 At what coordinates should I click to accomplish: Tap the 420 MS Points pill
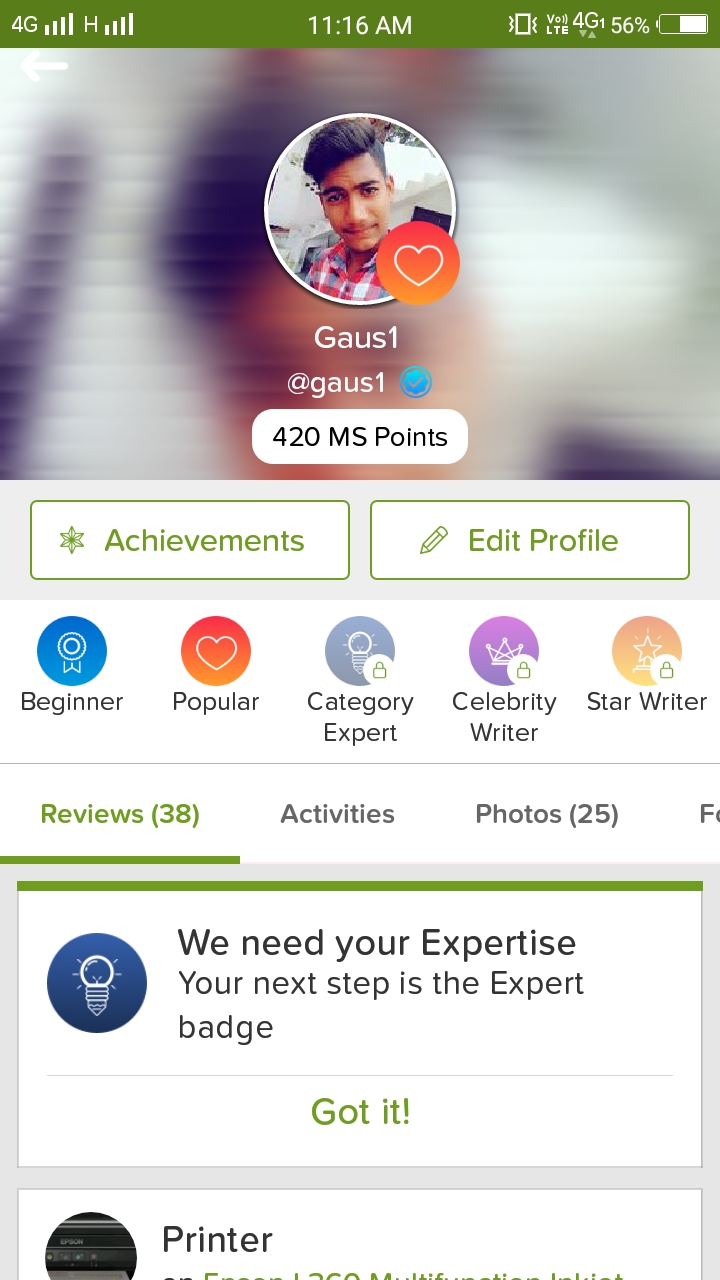point(360,437)
